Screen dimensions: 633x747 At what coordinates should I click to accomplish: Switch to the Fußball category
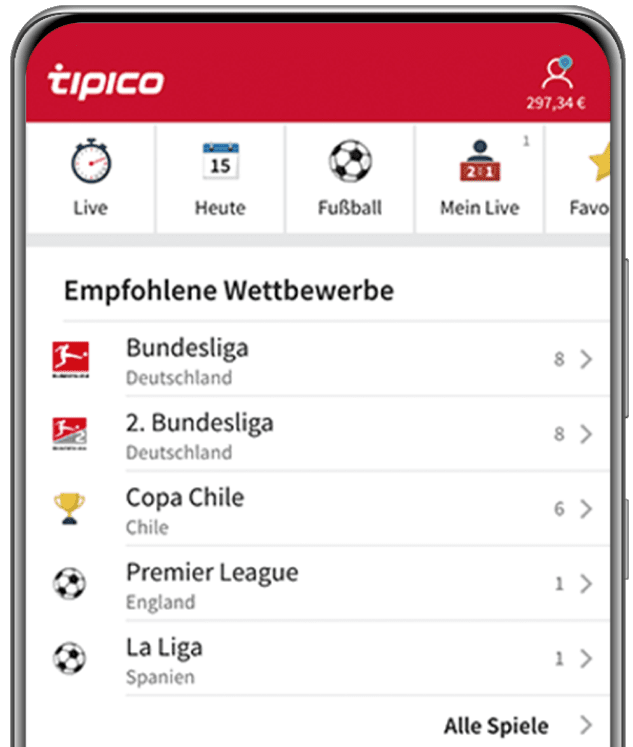[350, 179]
